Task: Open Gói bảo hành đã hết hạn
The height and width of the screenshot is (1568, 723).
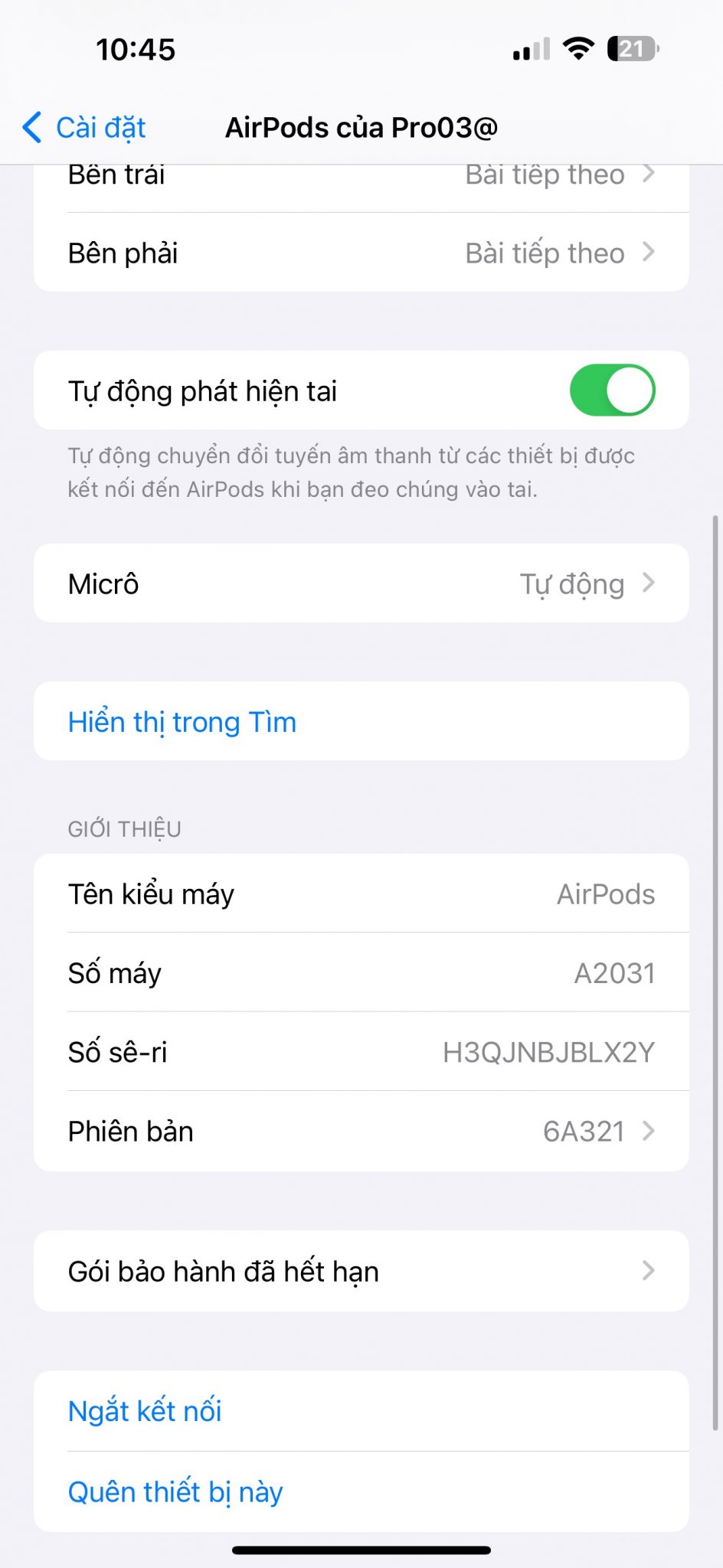Action: (361, 1271)
